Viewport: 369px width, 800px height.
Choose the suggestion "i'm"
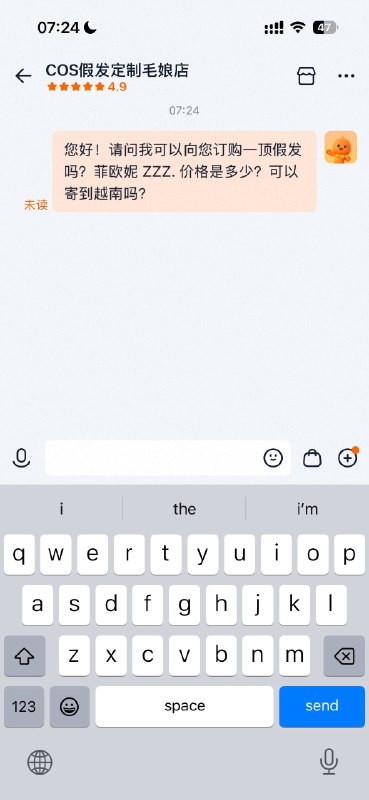307,509
